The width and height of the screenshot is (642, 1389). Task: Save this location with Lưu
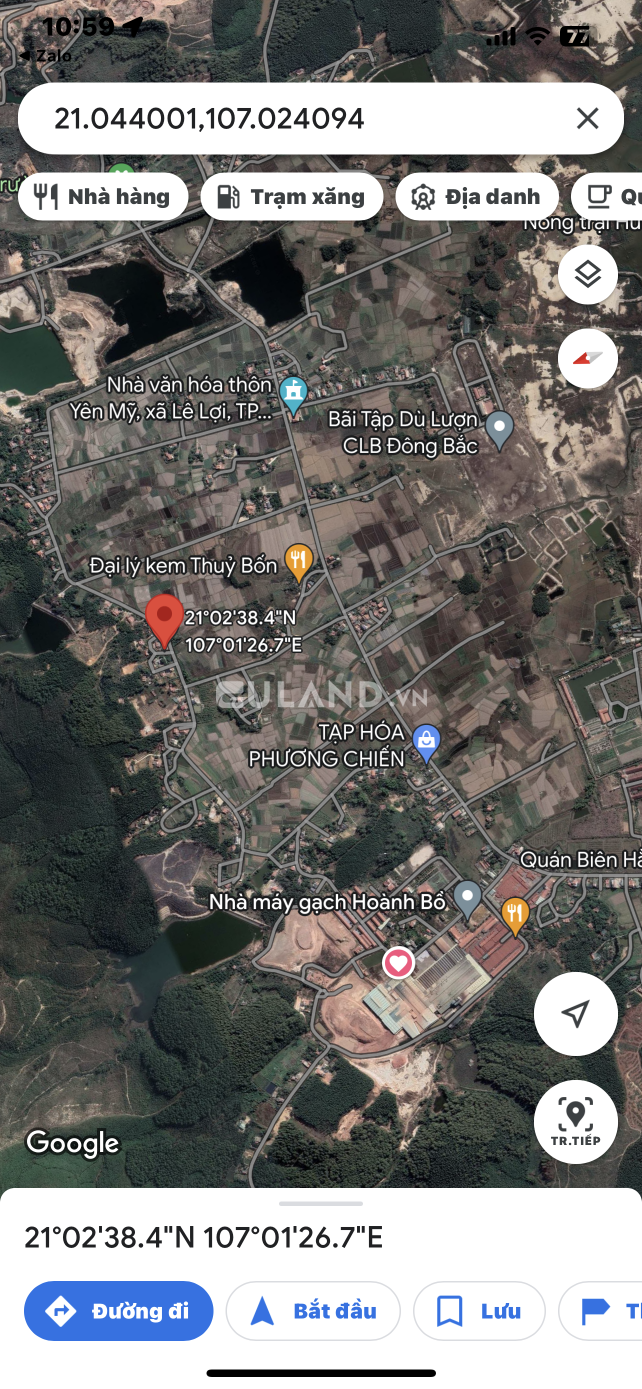coord(479,1311)
